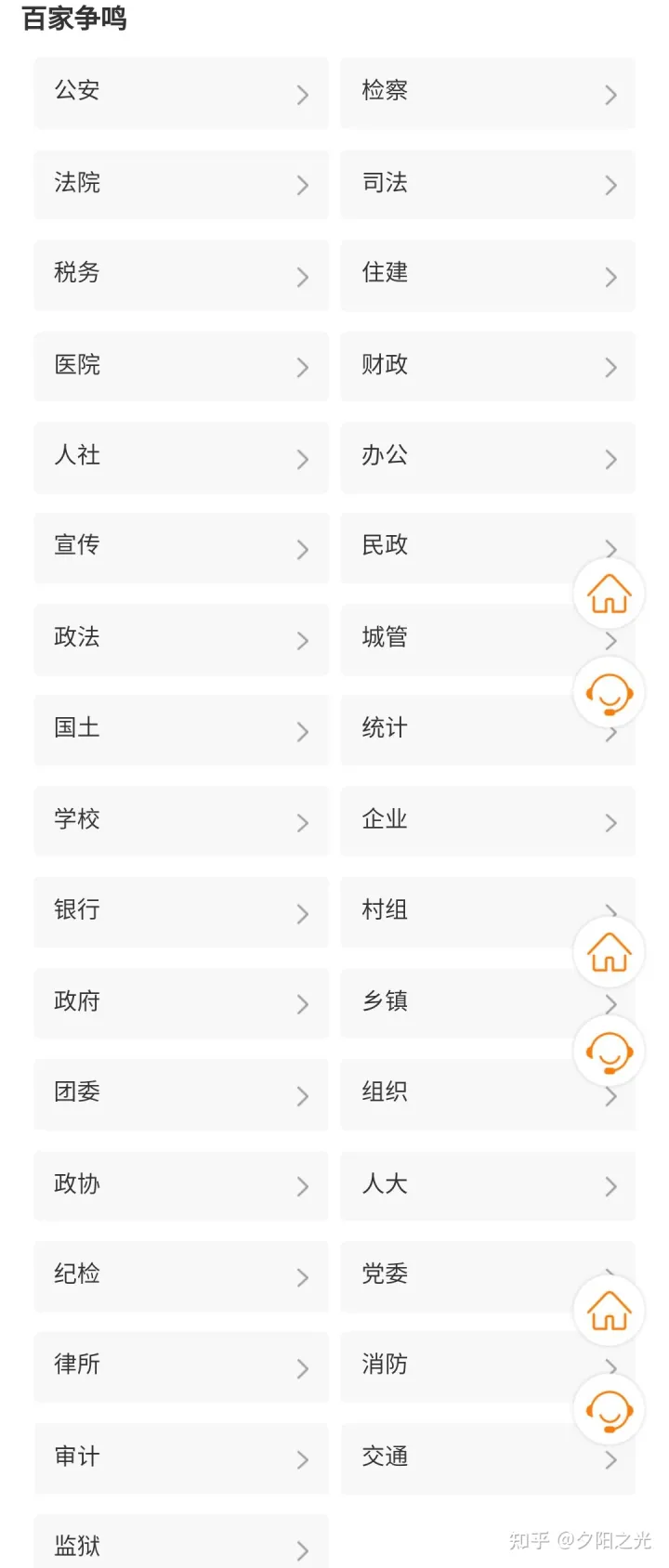669x1568 pixels.
Task: Tap the headset support icon near 团委
Action: coord(609,1051)
